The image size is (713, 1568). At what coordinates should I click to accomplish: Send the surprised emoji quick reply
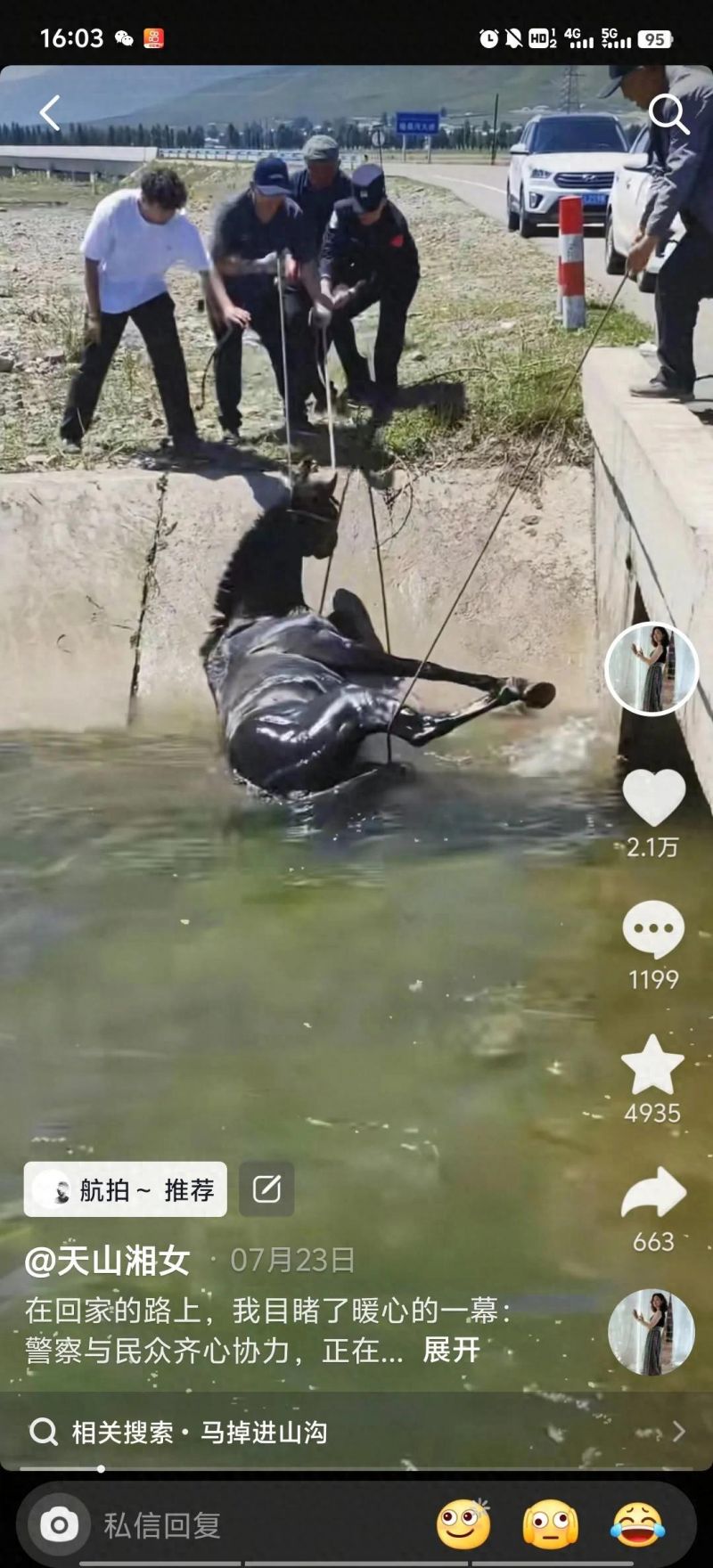coord(550,1525)
